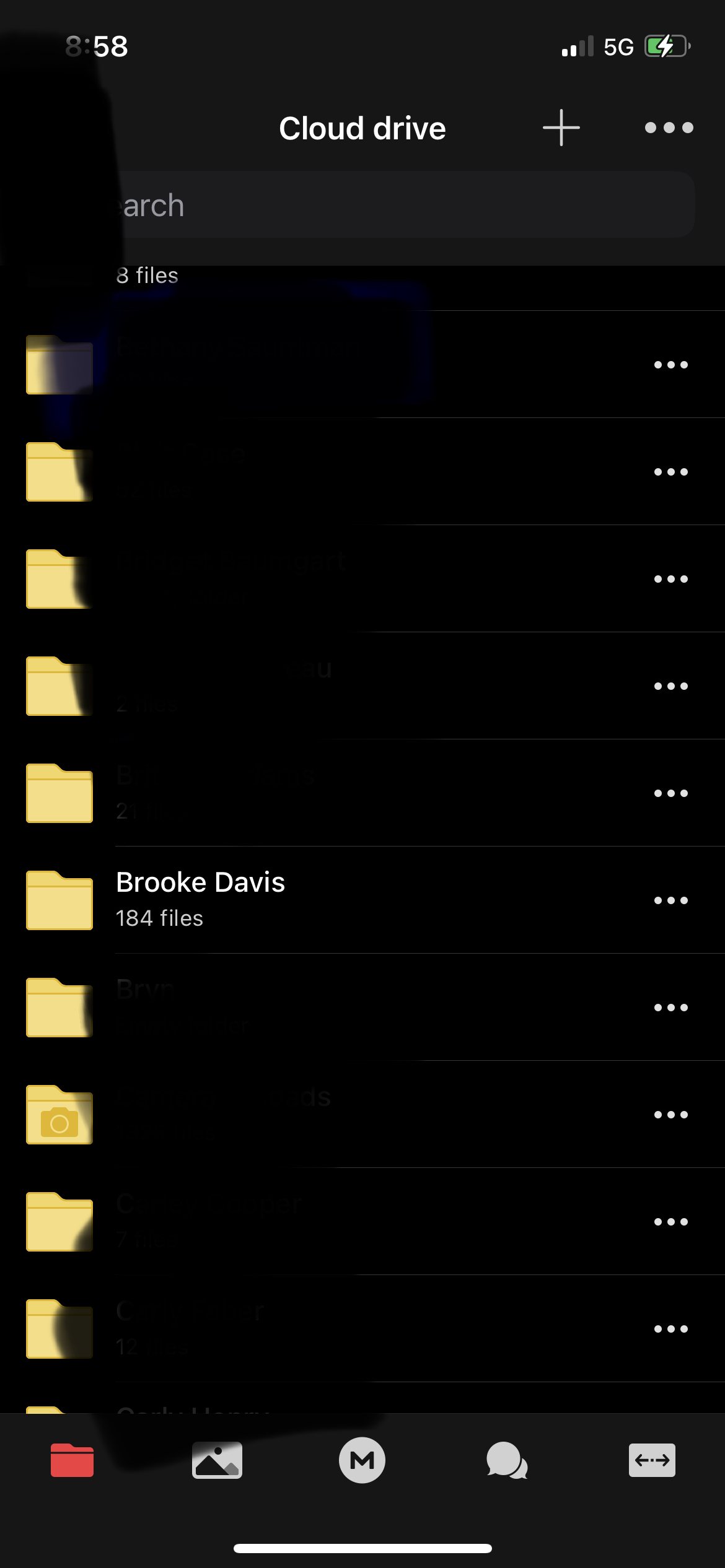Go to the MEGA home tab
Image resolution: width=725 pixels, height=1568 pixels.
[362, 1460]
